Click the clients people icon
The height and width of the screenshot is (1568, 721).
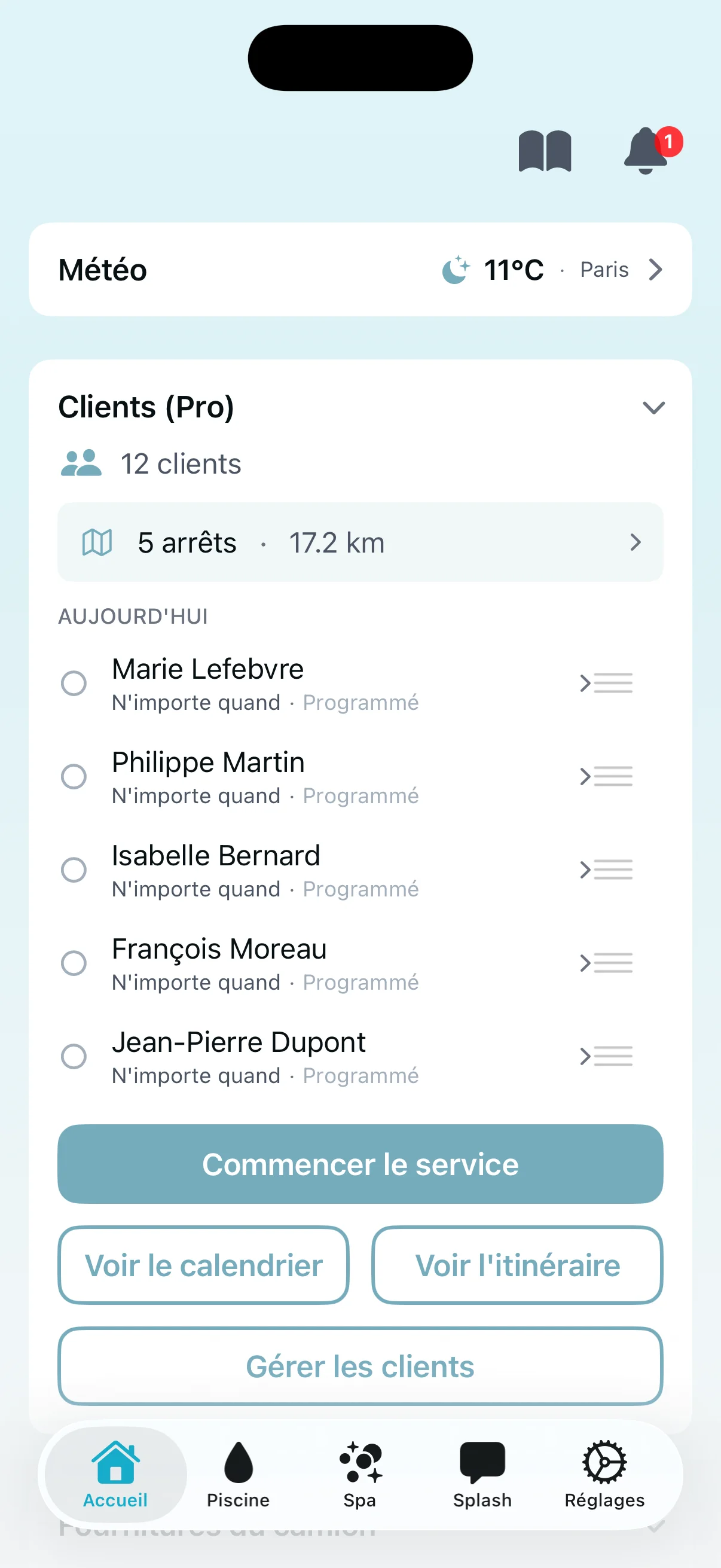(x=81, y=463)
